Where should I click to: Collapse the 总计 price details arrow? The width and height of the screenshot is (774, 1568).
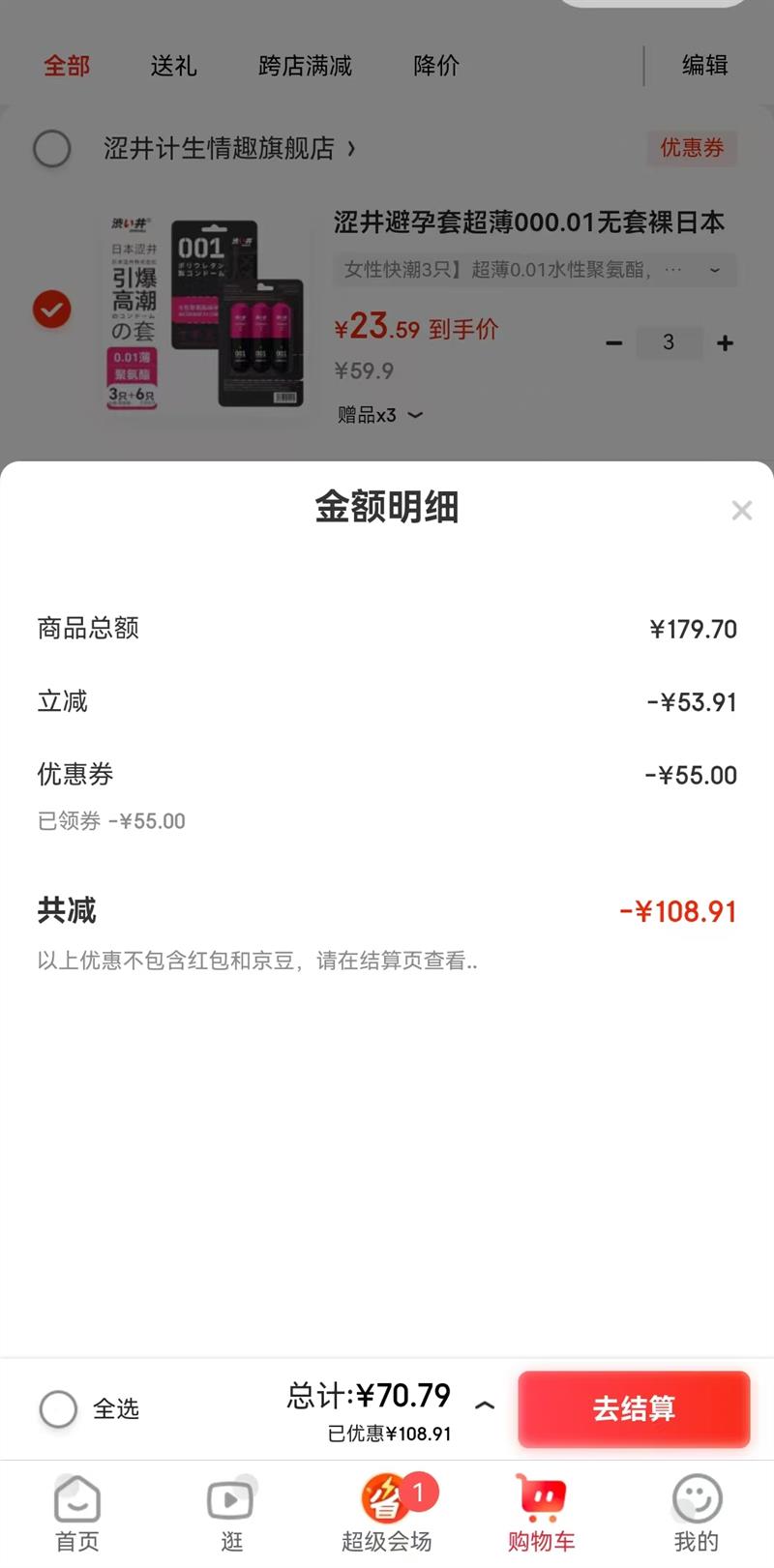click(x=486, y=1405)
